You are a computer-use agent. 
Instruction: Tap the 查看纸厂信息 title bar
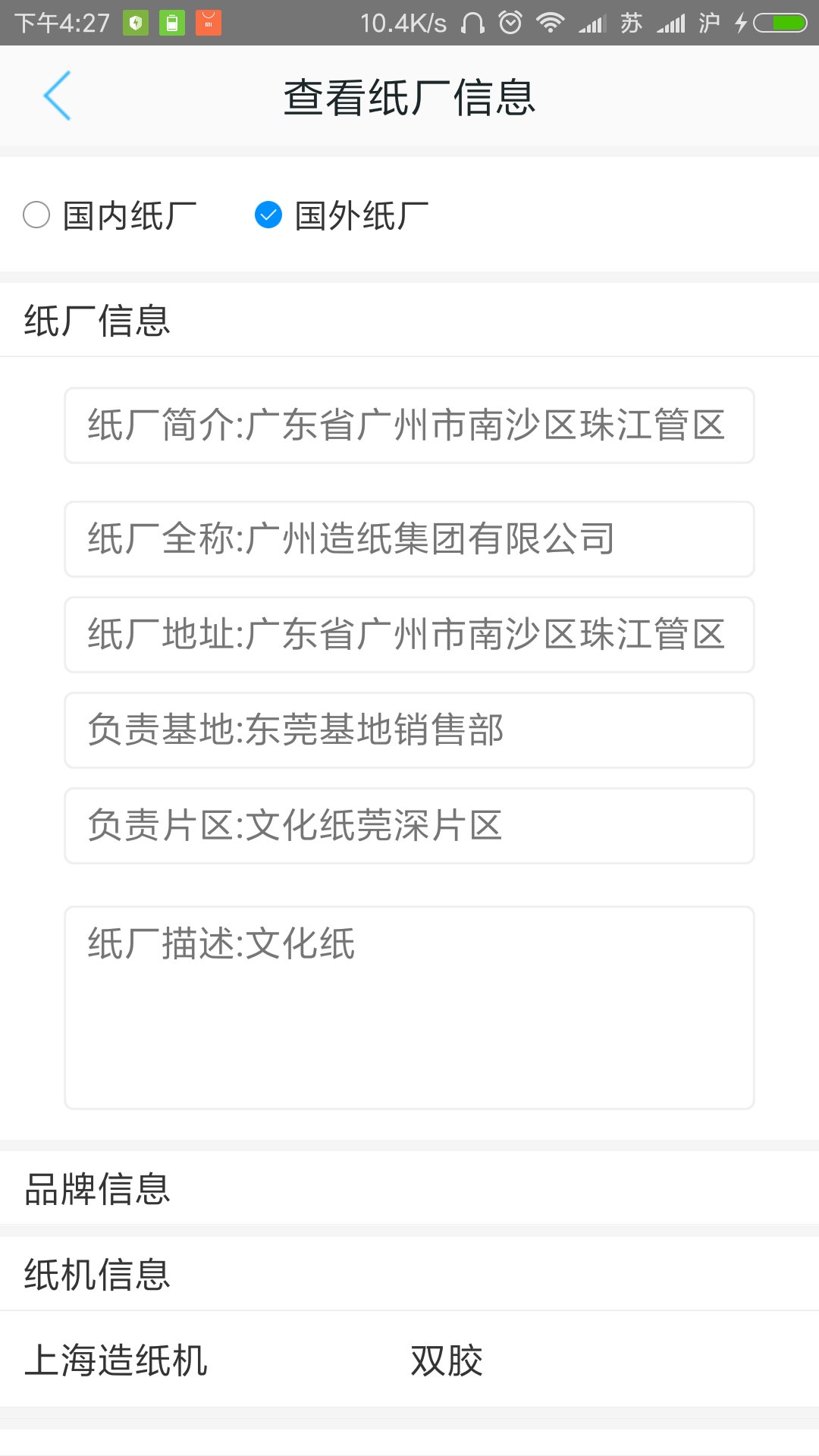click(409, 97)
